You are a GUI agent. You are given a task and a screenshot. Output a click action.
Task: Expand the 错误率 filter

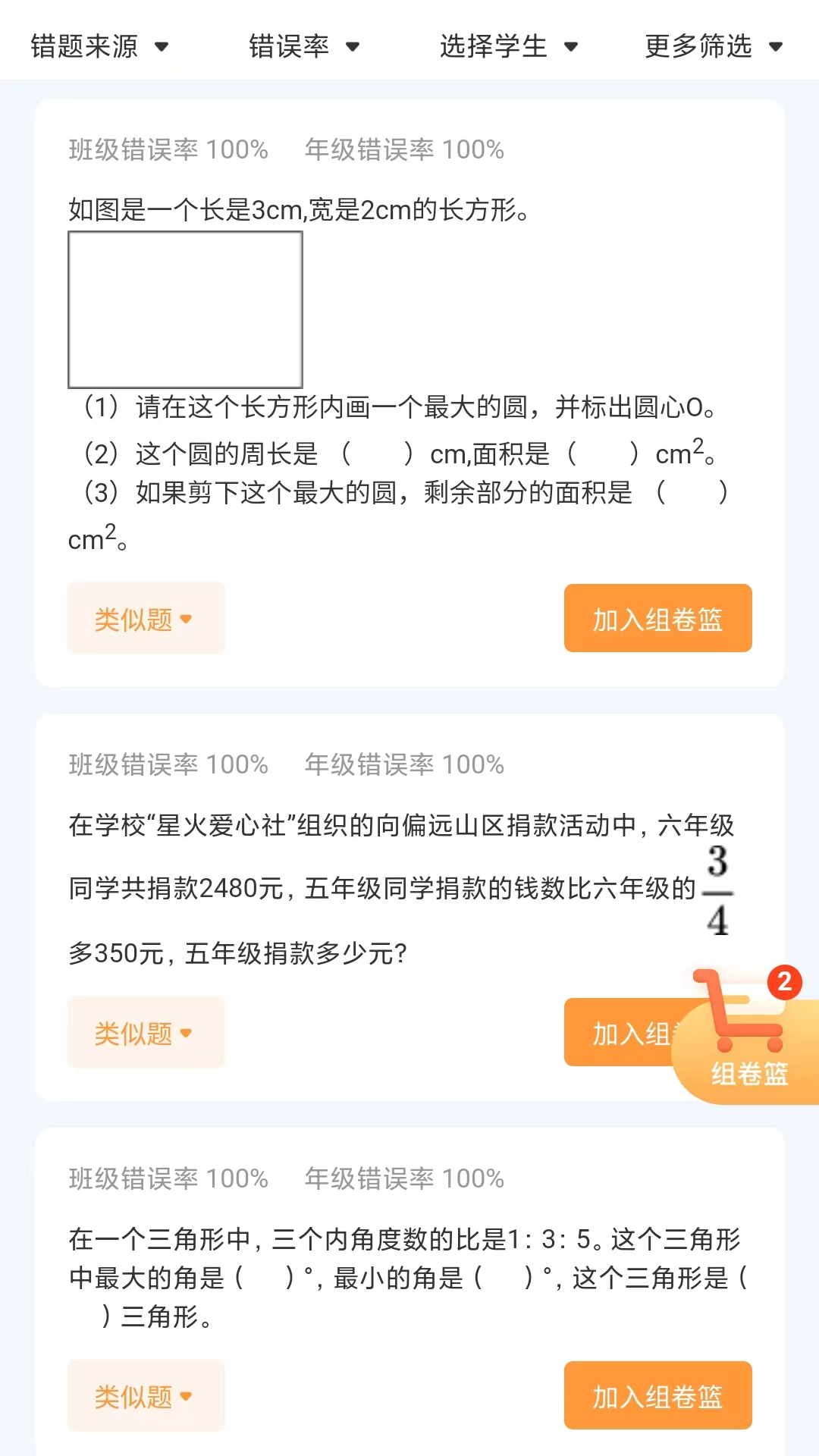(304, 46)
